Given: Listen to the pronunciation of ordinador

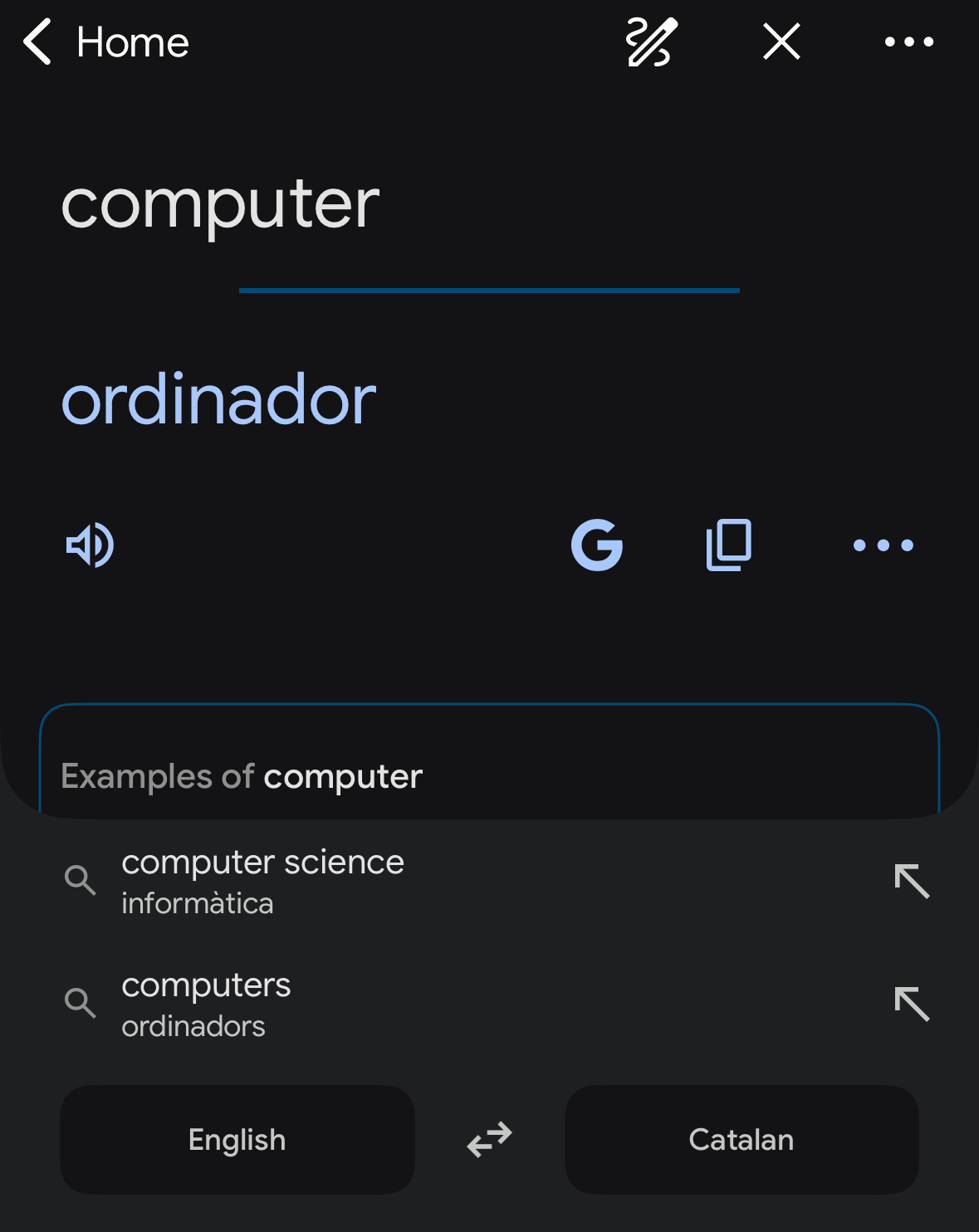Looking at the screenshot, I should coord(90,545).
